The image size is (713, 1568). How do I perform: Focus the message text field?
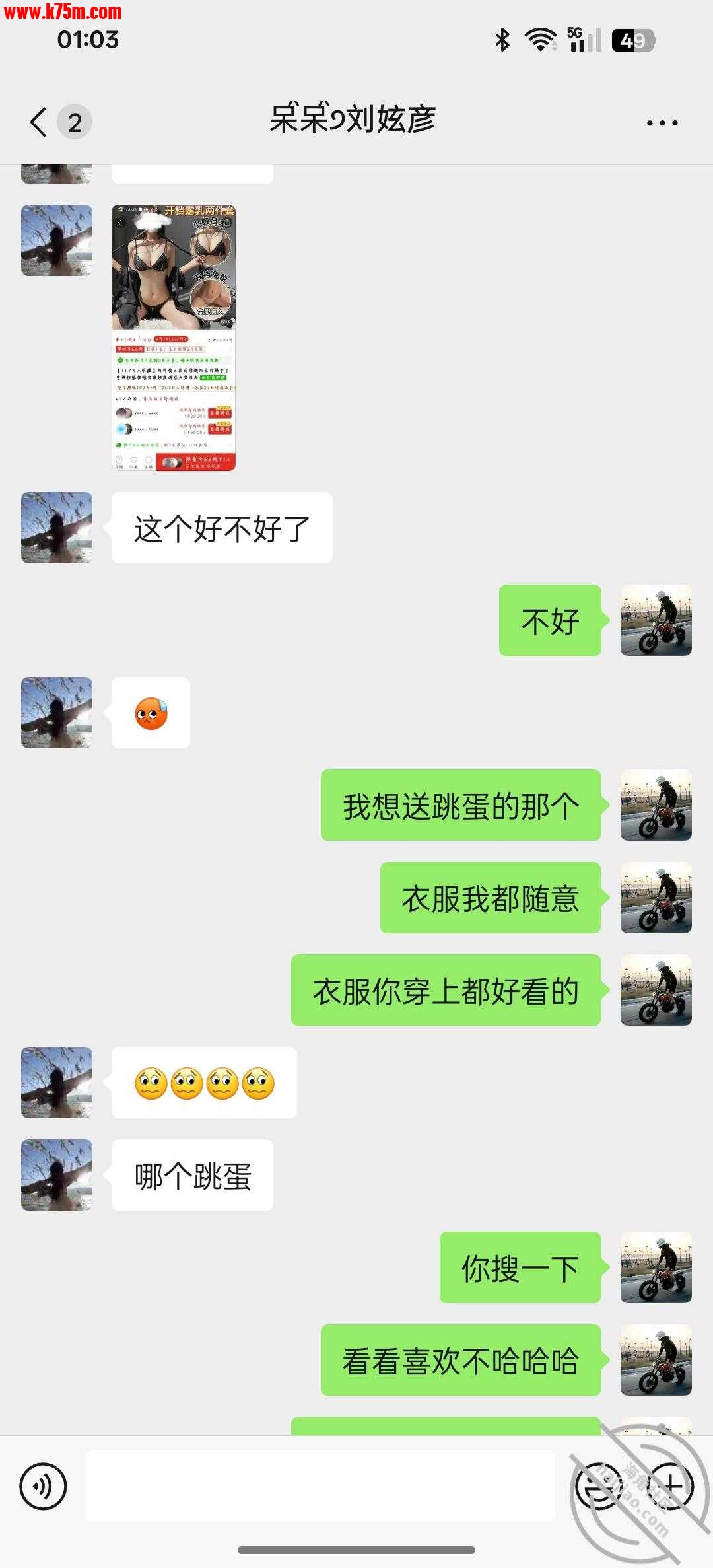click(x=320, y=1486)
